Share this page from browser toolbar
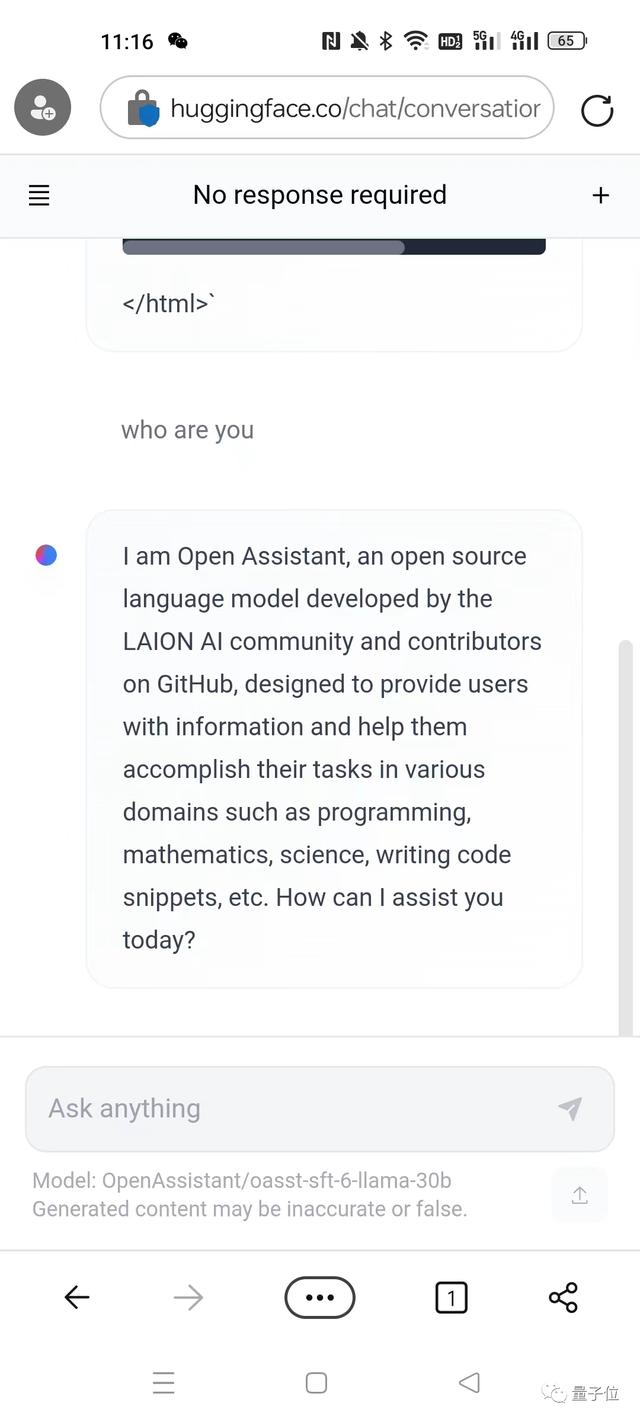The height and width of the screenshot is (1422, 640). (x=563, y=1298)
